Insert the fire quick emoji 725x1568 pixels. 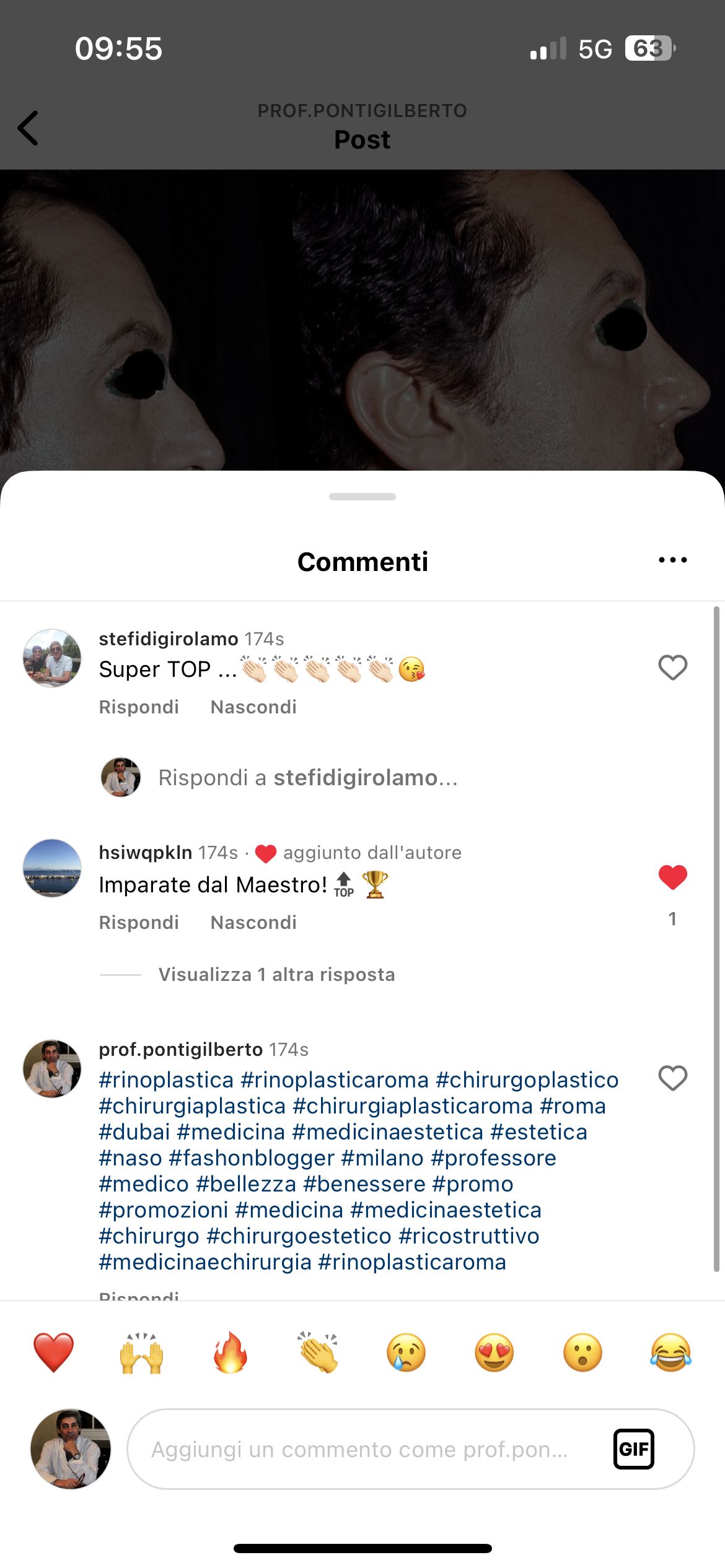point(230,1352)
